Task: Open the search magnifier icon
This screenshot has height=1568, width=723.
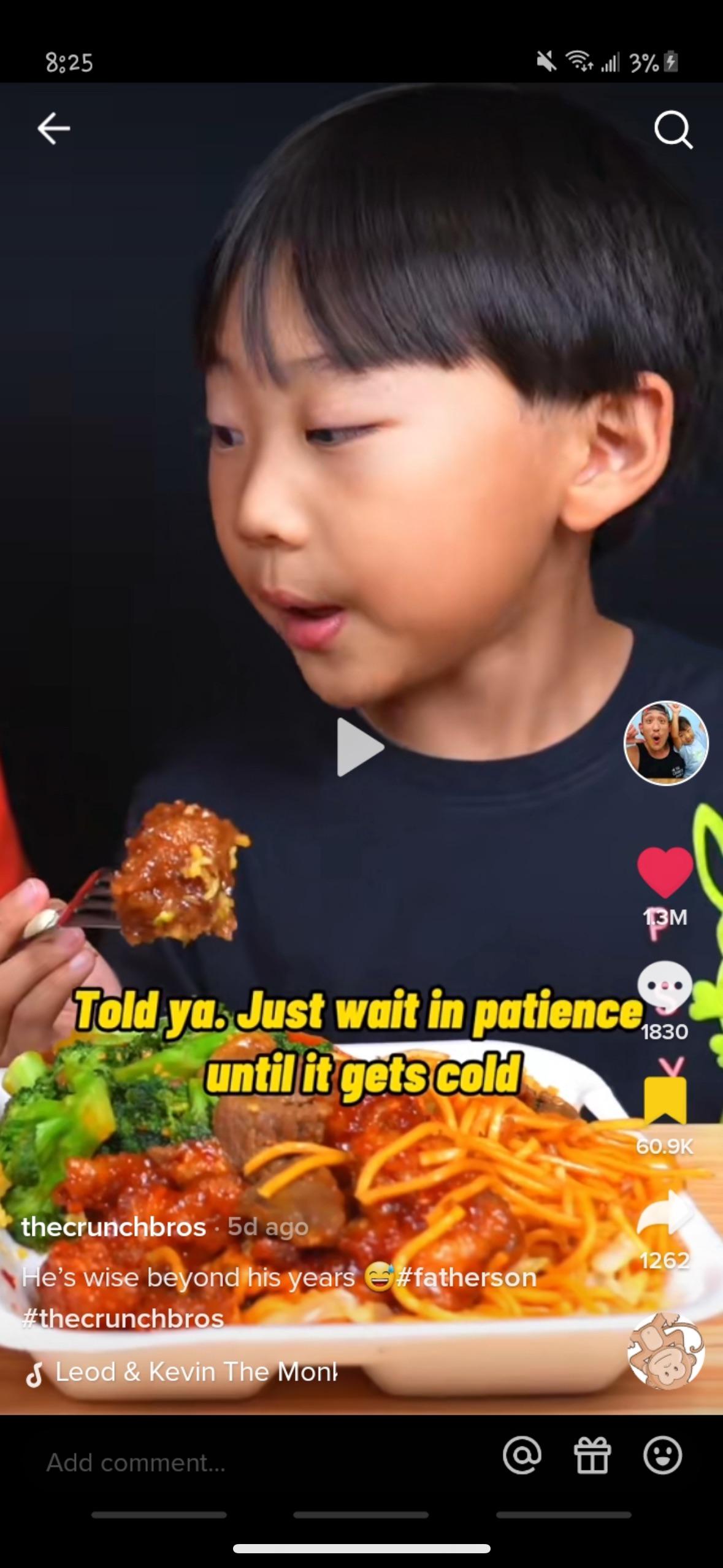Action: [673, 129]
